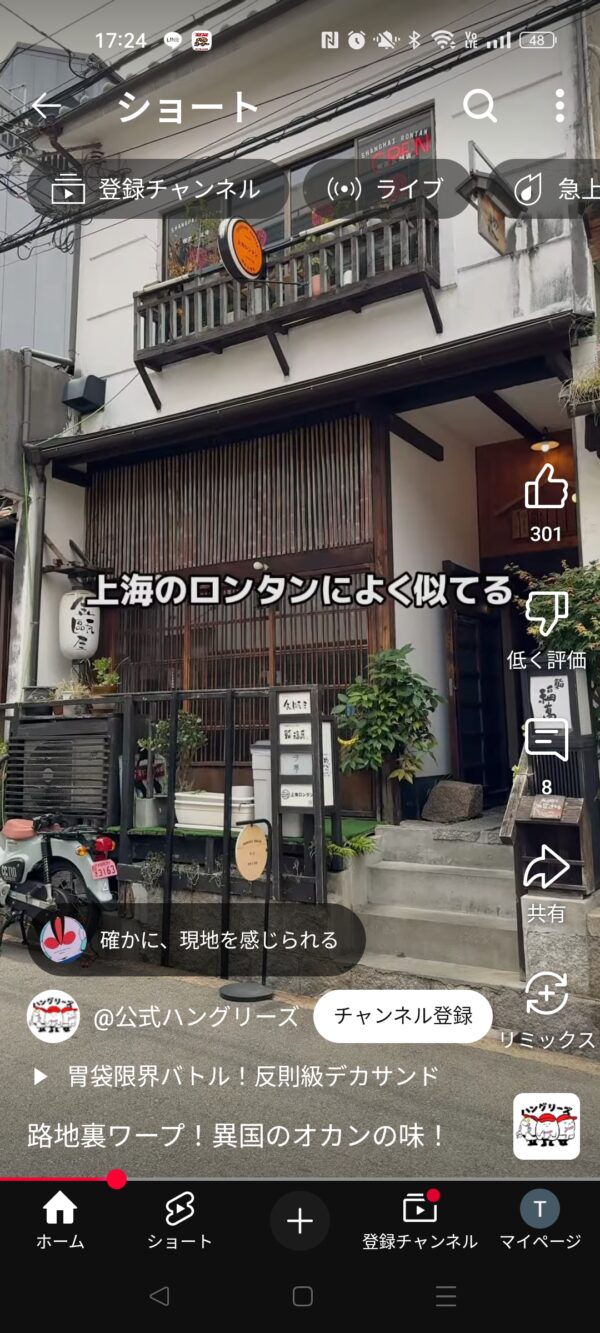Viewport: 600px width, 1333px height.
Task: Subscribe with the チャンネル登録 button
Action: 403,1016
